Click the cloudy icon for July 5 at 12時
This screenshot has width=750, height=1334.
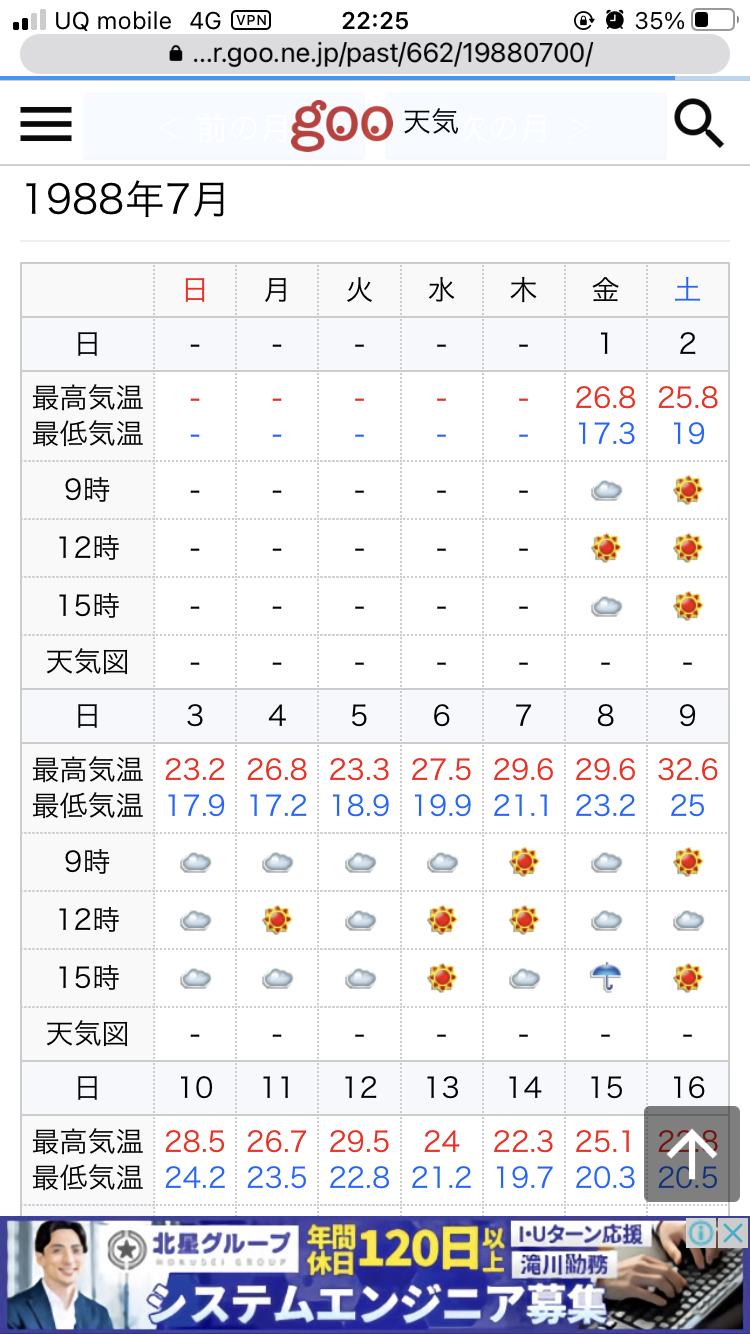[x=359, y=919]
